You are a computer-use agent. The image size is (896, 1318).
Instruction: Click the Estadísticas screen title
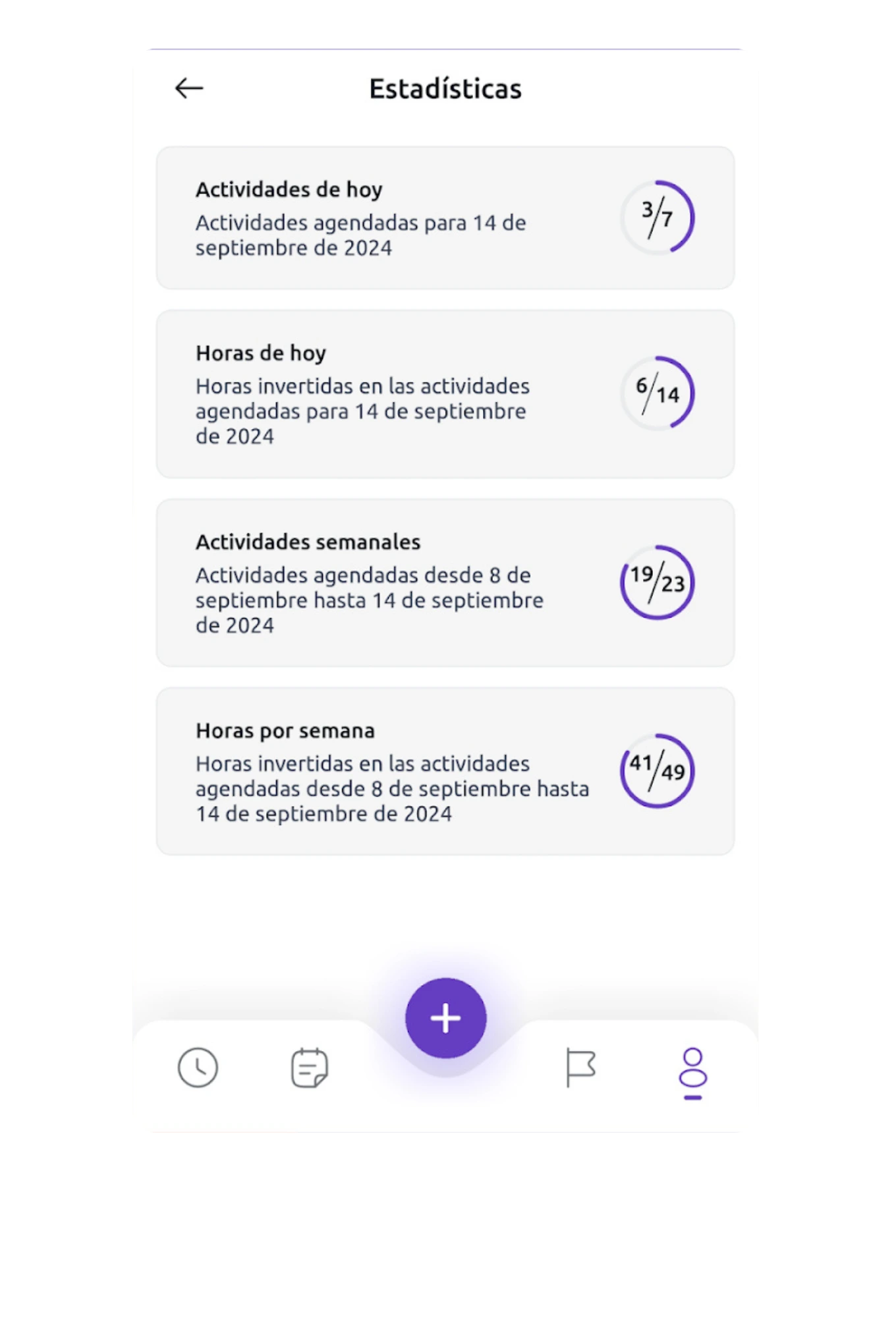(445, 87)
